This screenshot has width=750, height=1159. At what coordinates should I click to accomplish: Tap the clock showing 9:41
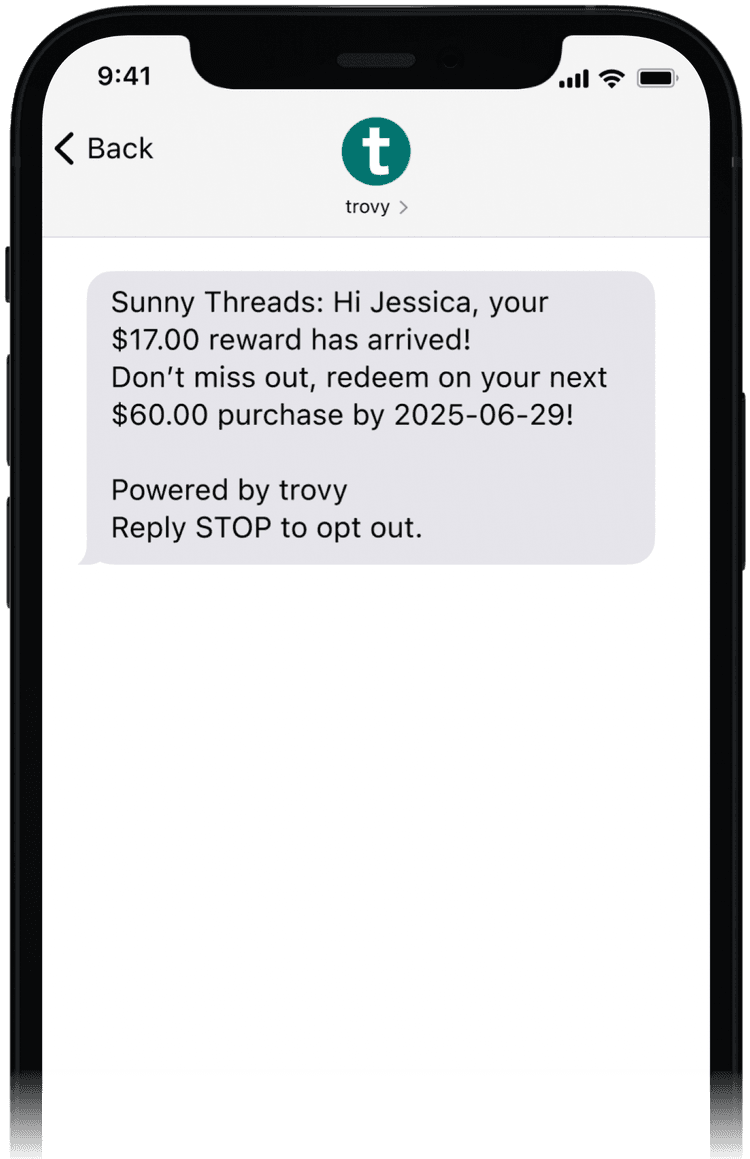pos(121,76)
